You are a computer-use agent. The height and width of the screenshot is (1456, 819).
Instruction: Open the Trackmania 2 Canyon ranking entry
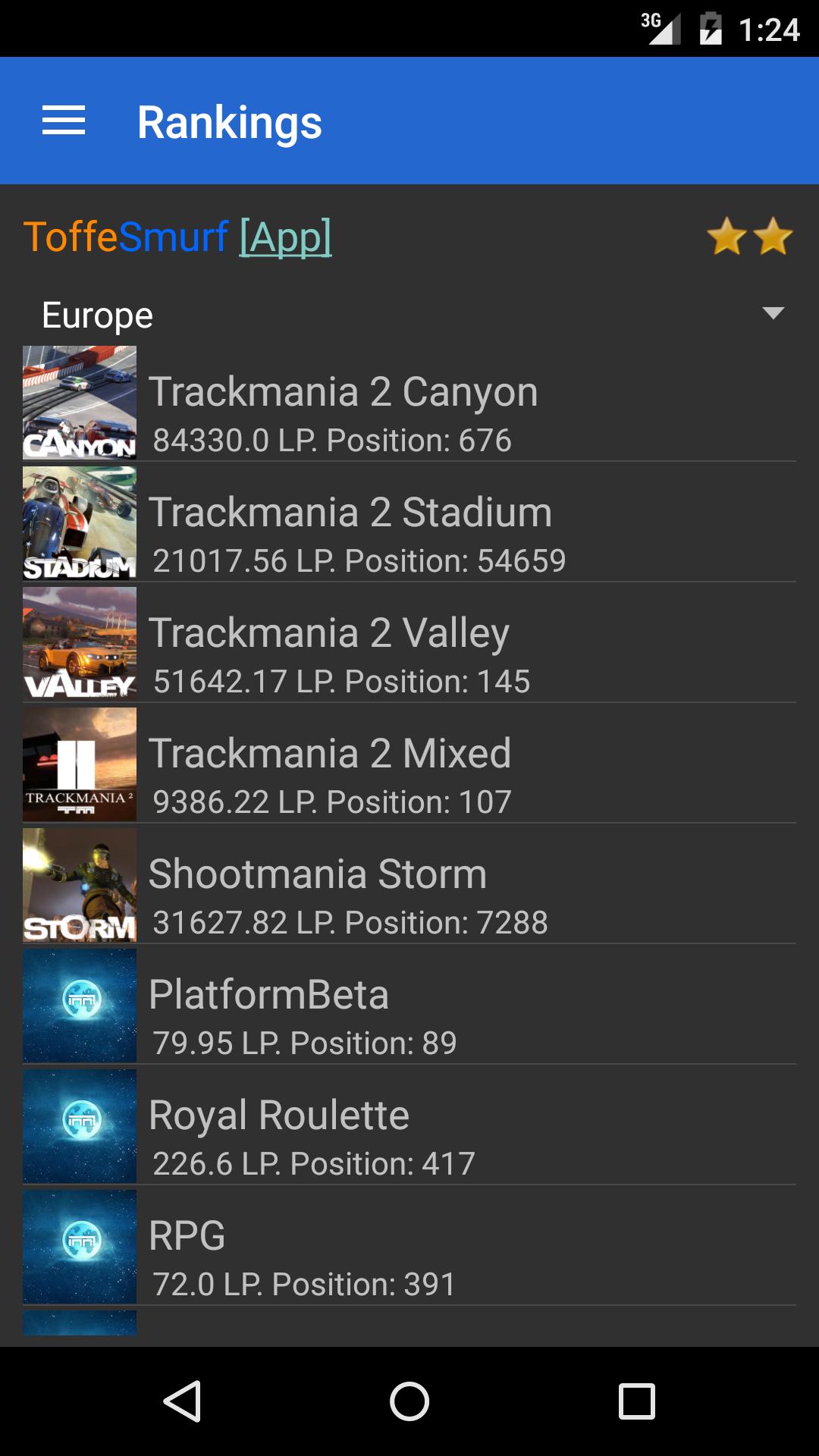(409, 402)
